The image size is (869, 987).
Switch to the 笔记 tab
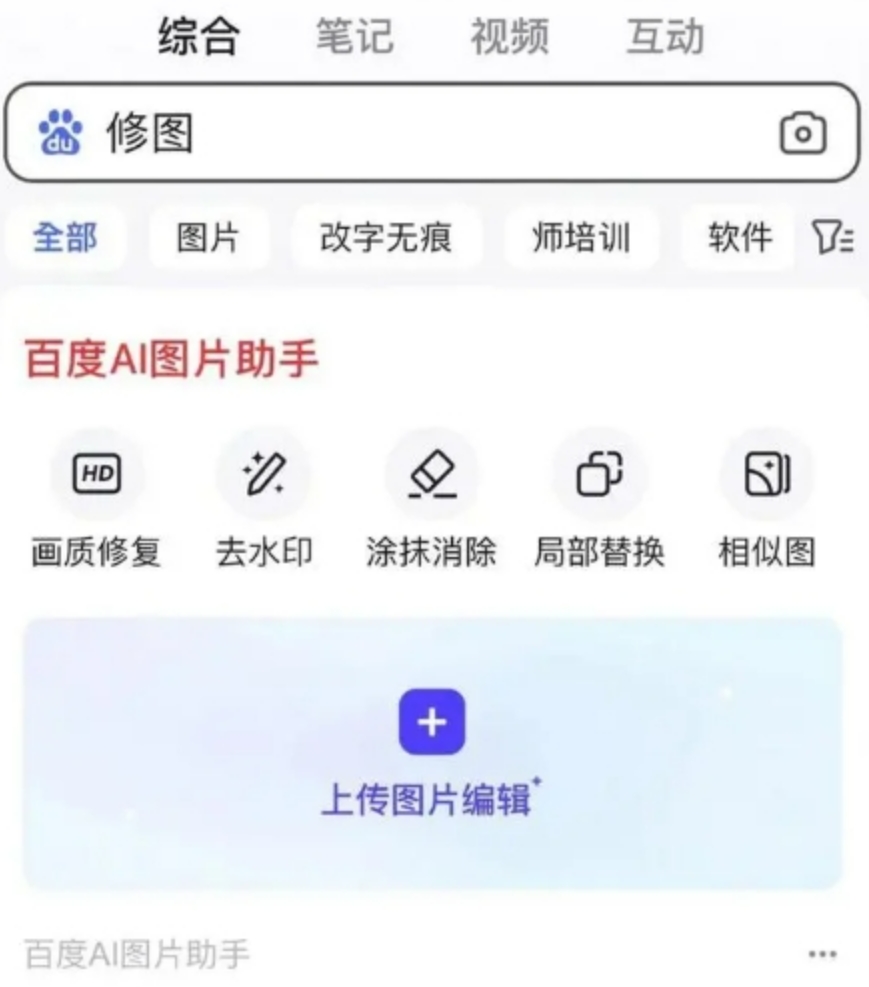click(x=354, y=37)
